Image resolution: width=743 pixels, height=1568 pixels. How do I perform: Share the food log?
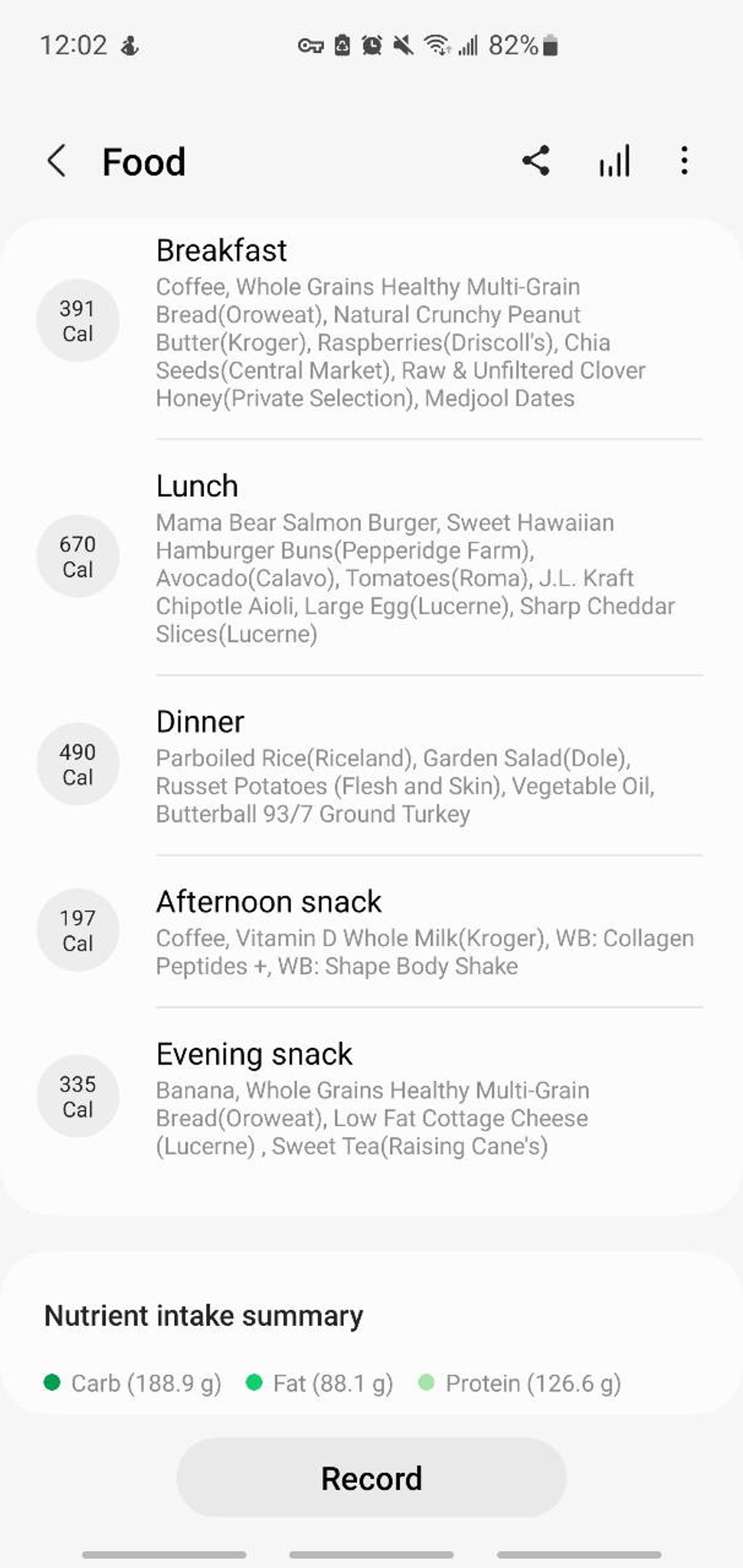536,161
